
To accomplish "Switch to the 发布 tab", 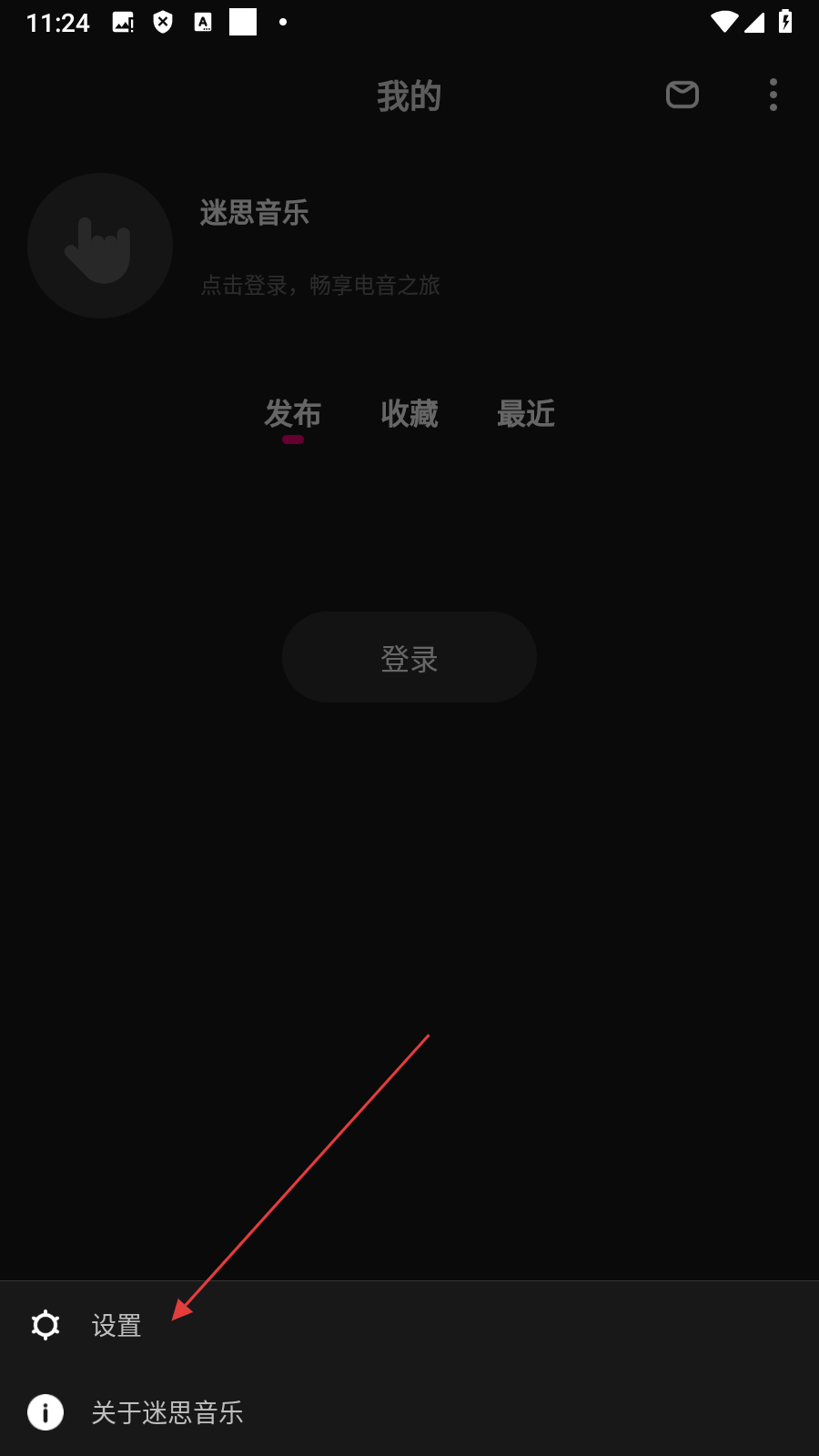I will 293,414.
